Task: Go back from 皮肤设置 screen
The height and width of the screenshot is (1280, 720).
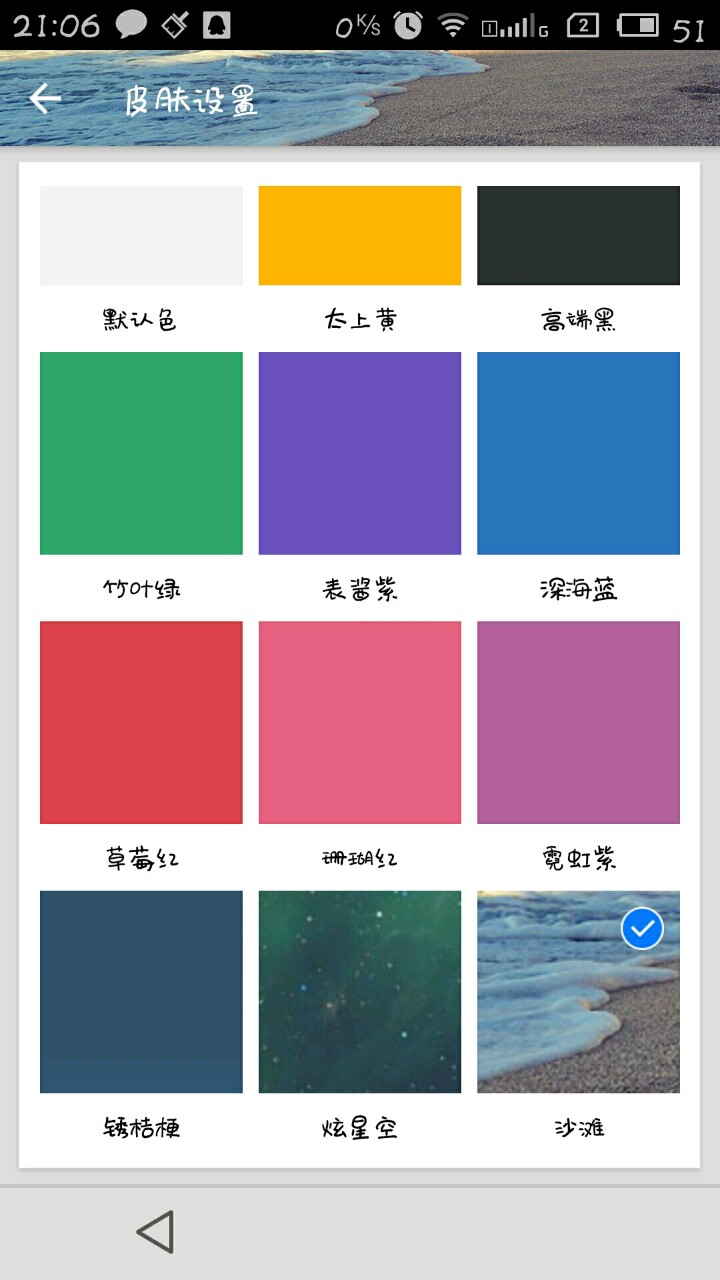Action: click(45, 99)
